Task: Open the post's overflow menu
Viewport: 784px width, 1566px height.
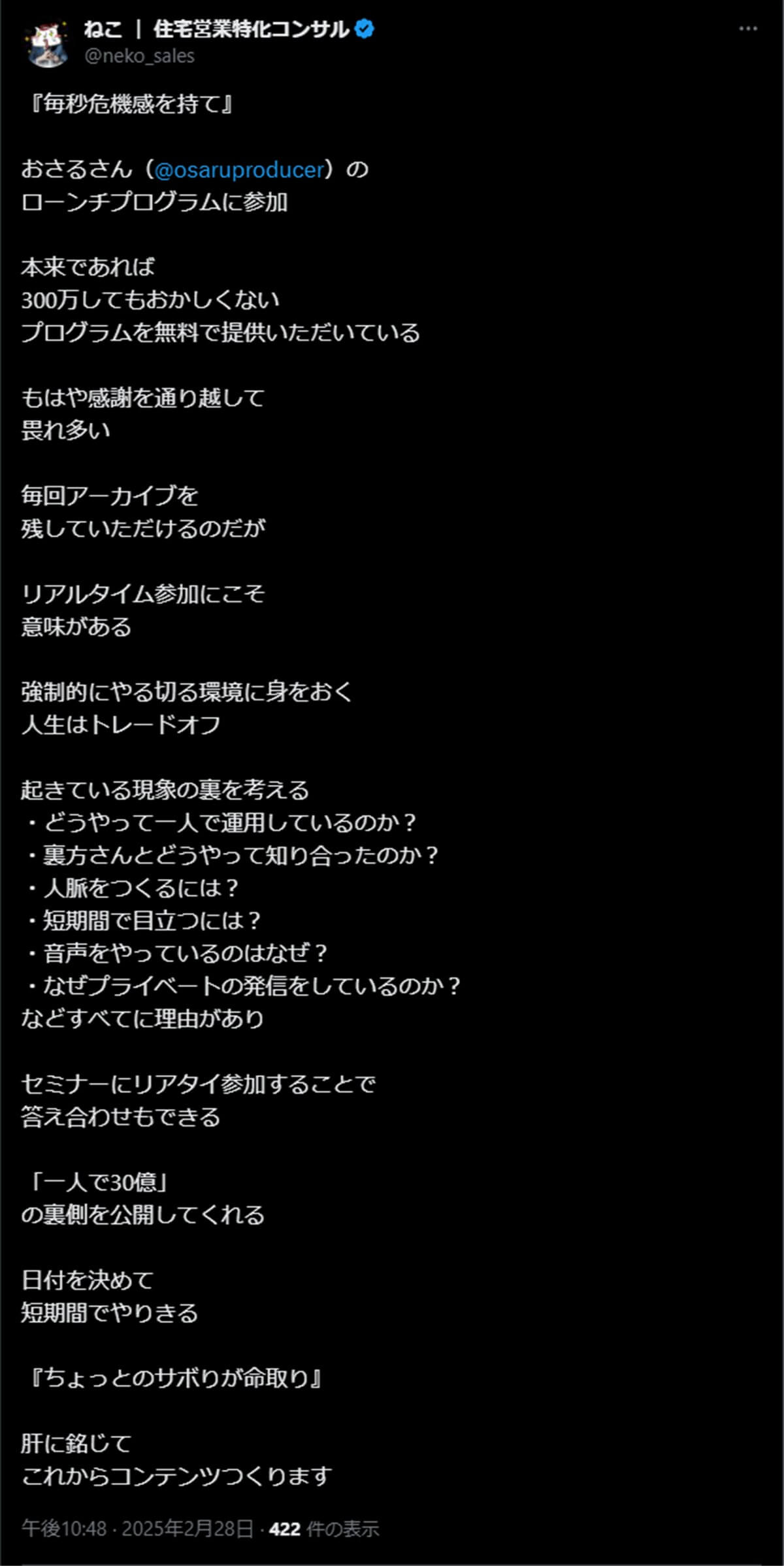Action: [747, 29]
